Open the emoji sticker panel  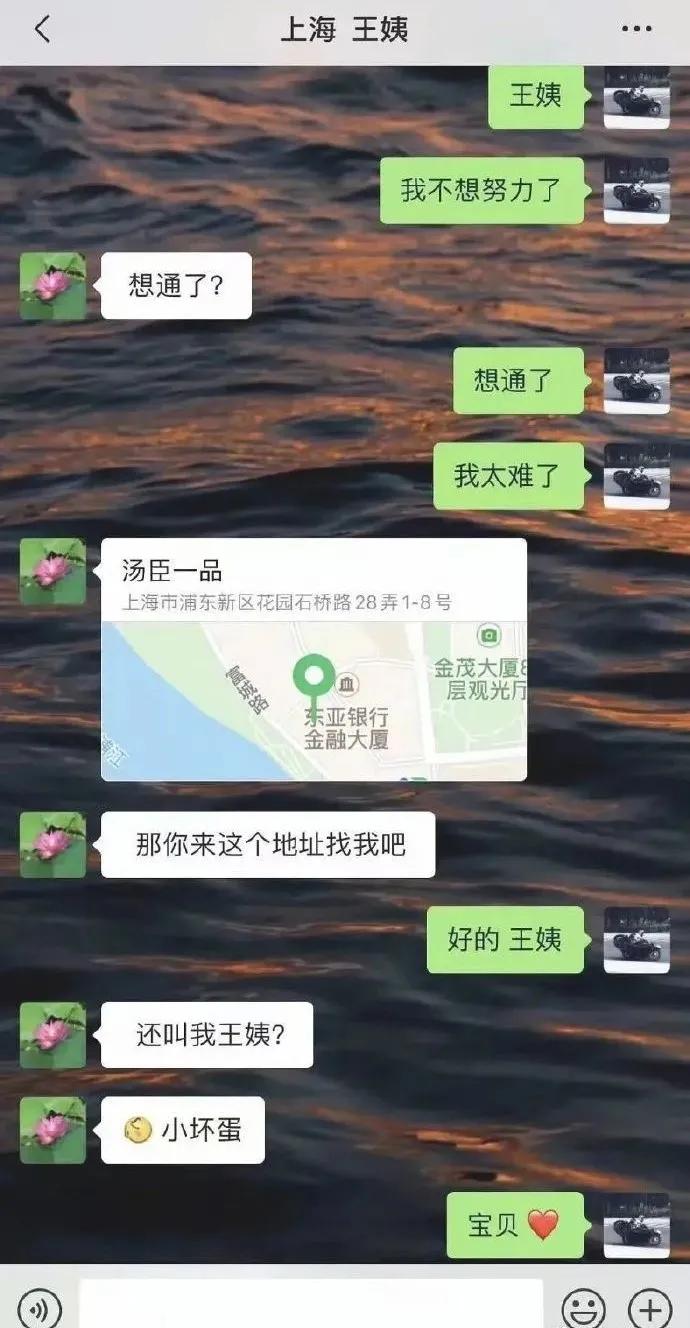pos(583,1308)
